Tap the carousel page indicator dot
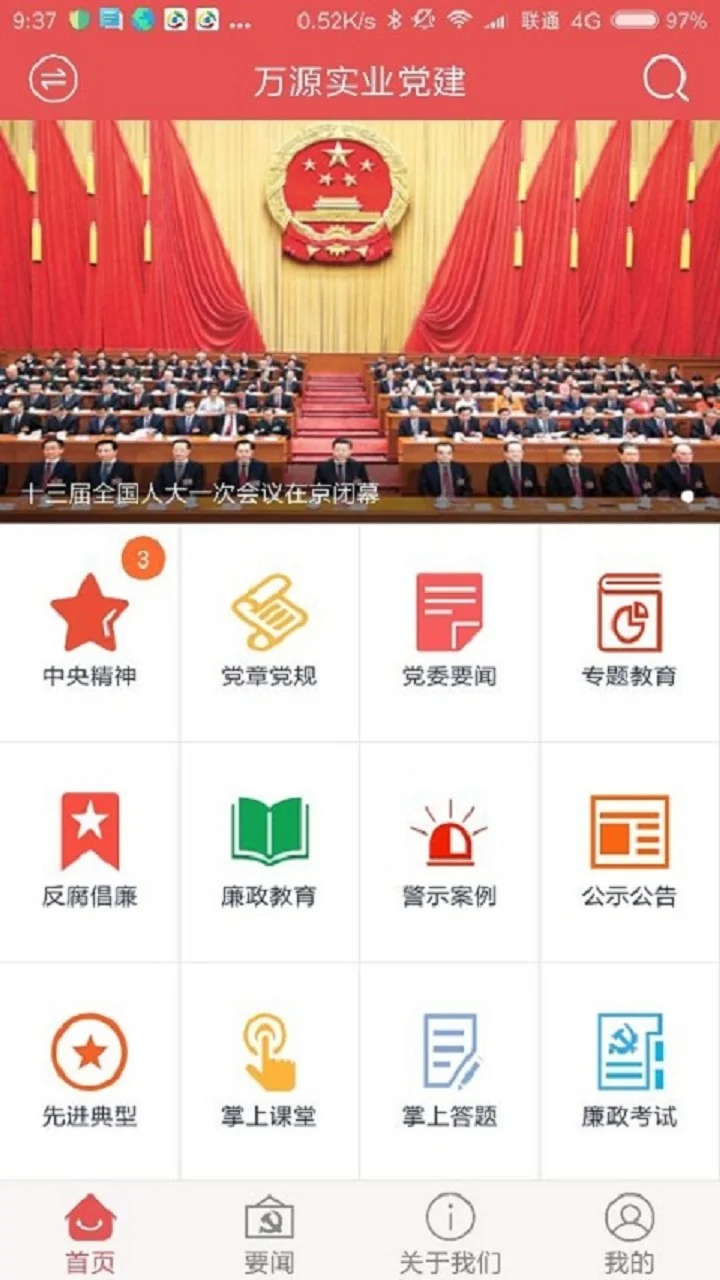The height and width of the screenshot is (1280, 720). click(x=687, y=496)
